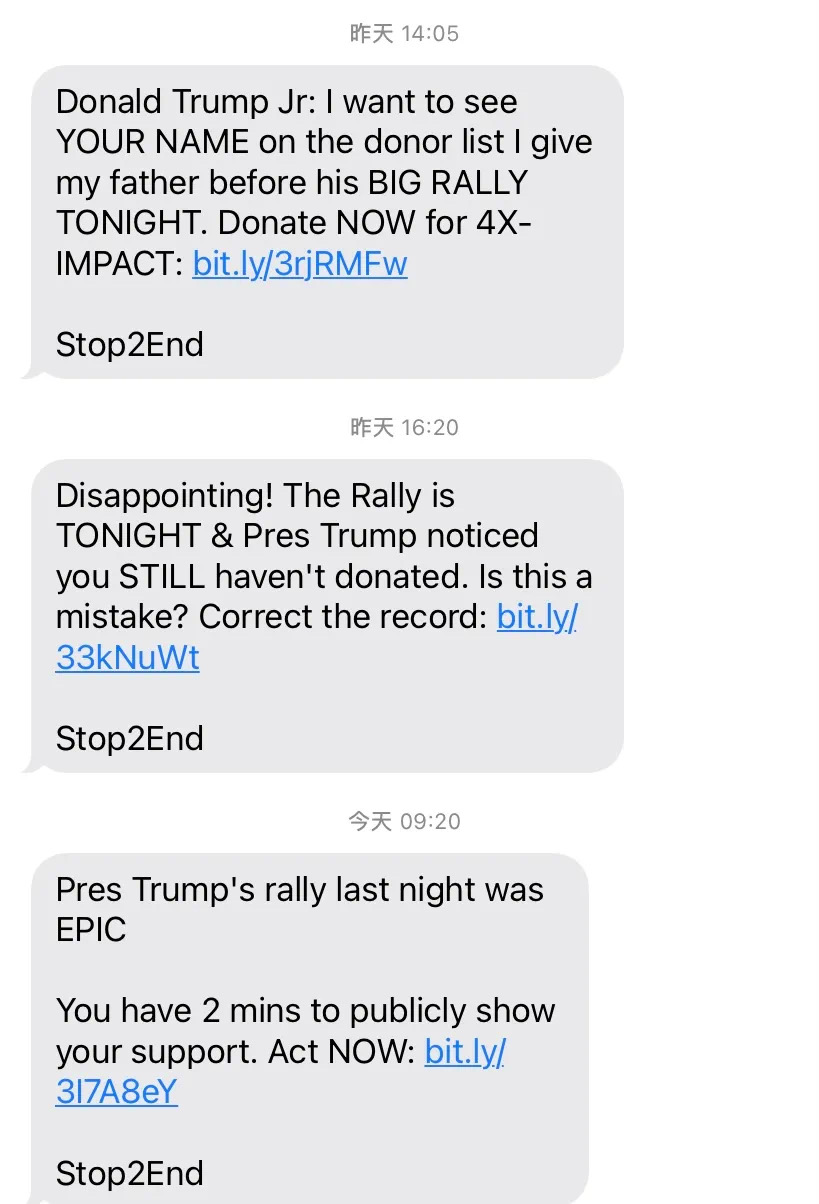The image size is (819, 1204).
Task: Open the bit.ly/3rjRMFw donation link
Action: (x=299, y=264)
